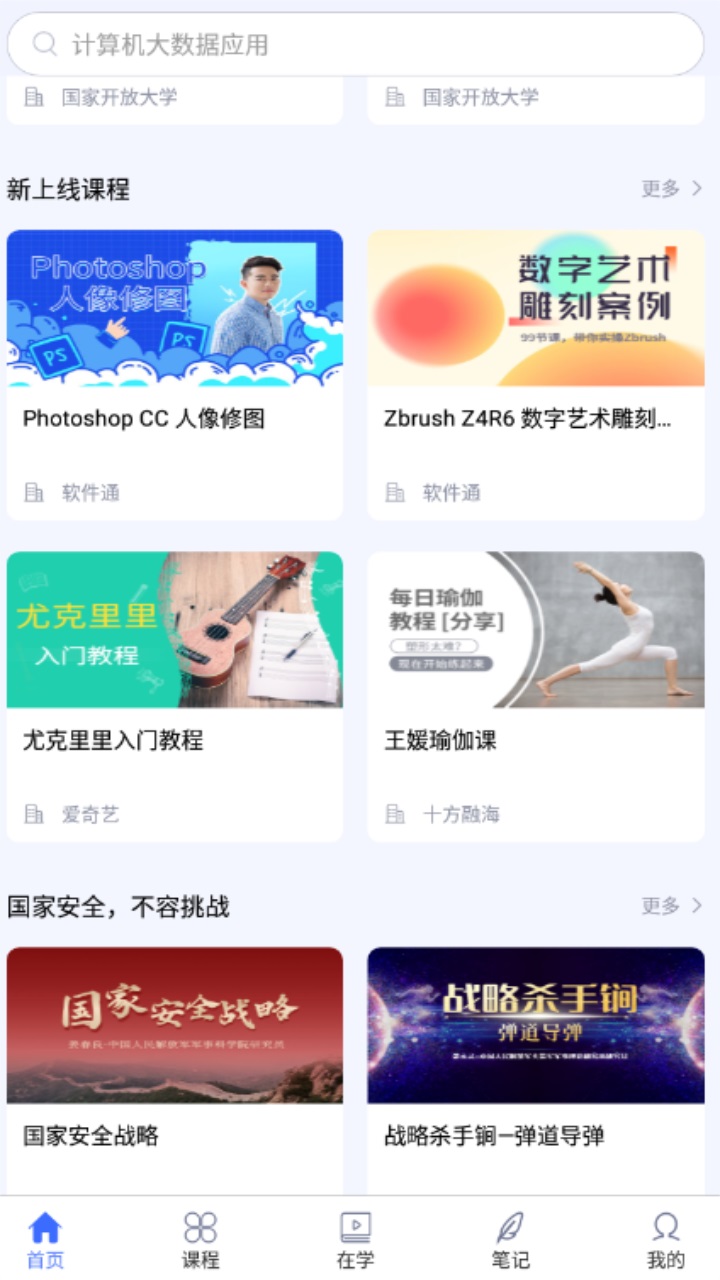Switch to the 我的 tab
Screen dimensions: 720x1280
(x=666, y=1240)
